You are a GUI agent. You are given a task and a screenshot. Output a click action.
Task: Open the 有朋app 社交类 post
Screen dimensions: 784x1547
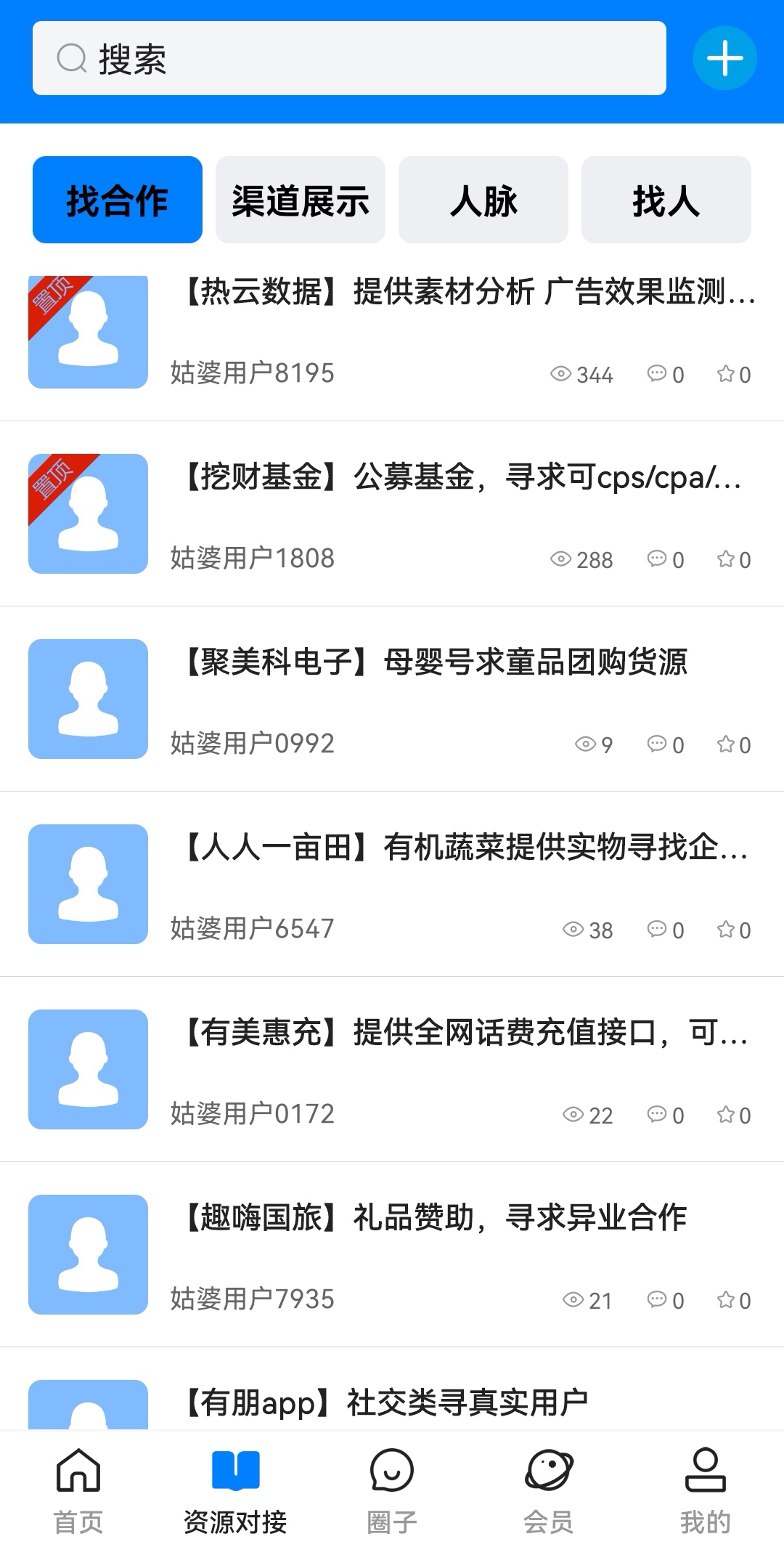(x=392, y=1389)
